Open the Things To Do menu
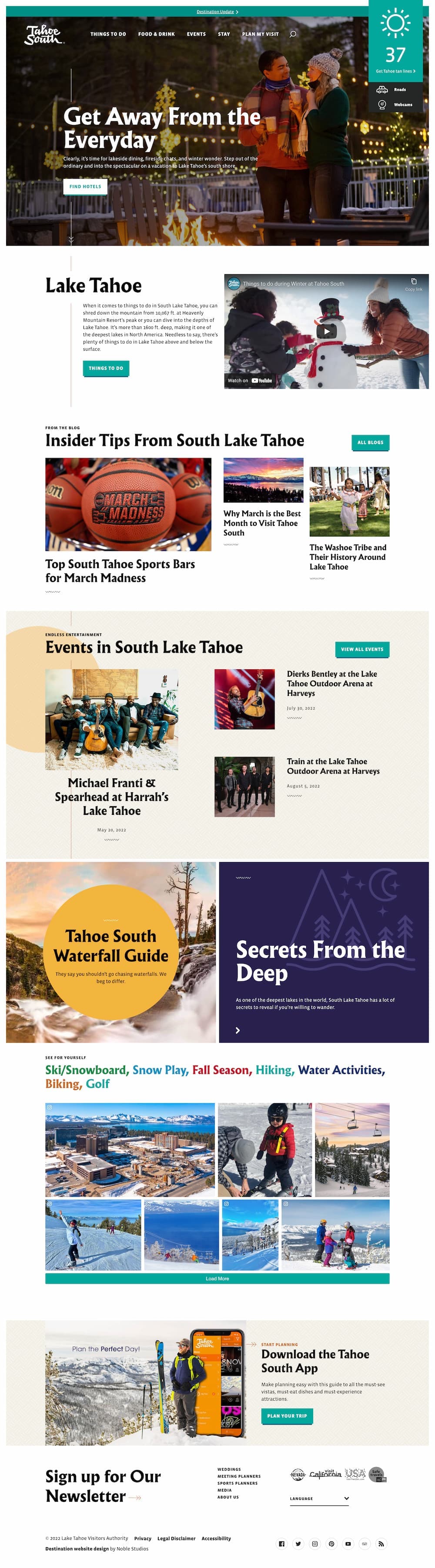435x1568 pixels. click(108, 34)
